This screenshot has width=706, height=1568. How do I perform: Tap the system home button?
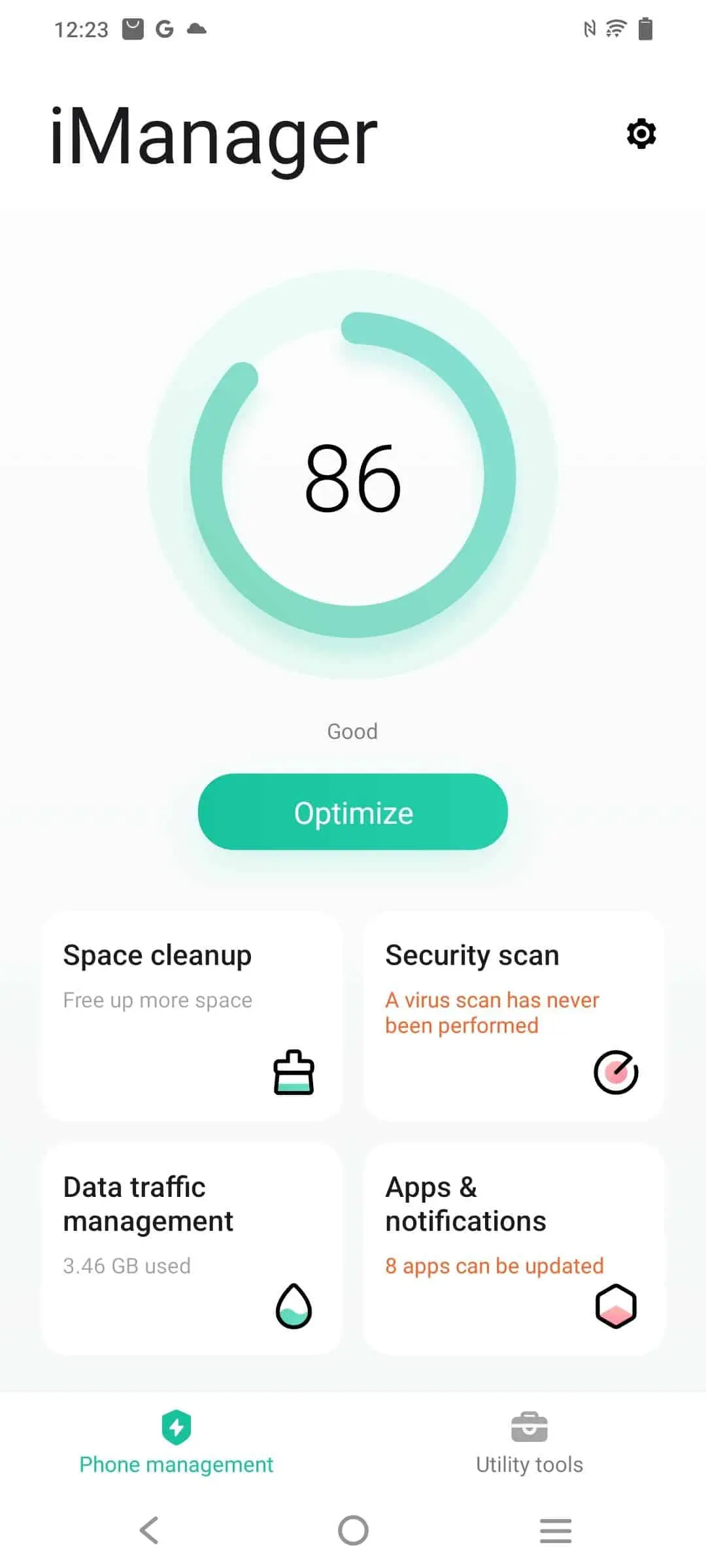pyautogui.click(x=353, y=1530)
